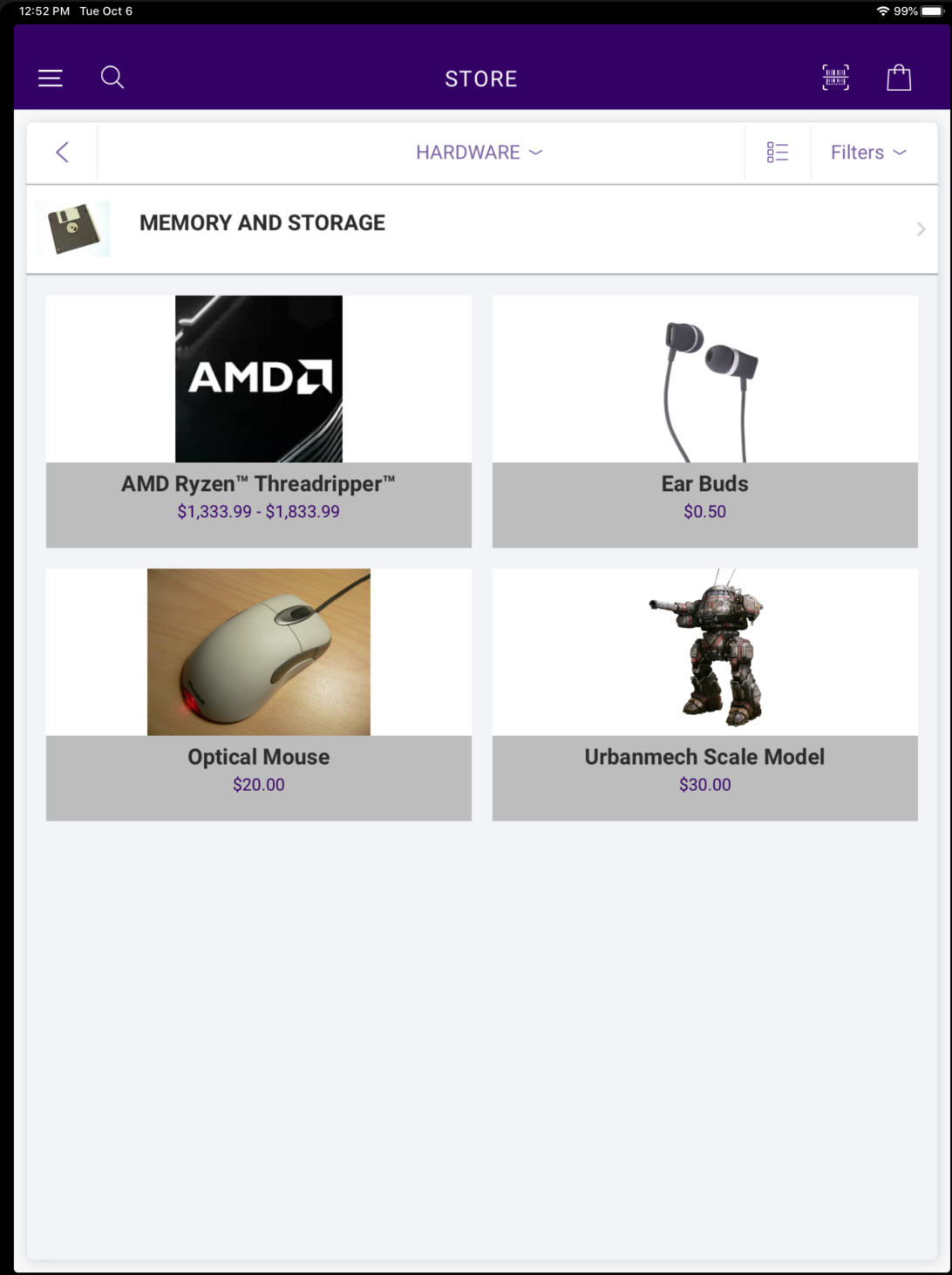This screenshot has height=1275, width=952.
Task: Open the hamburger menu
Action: (51, 78)
